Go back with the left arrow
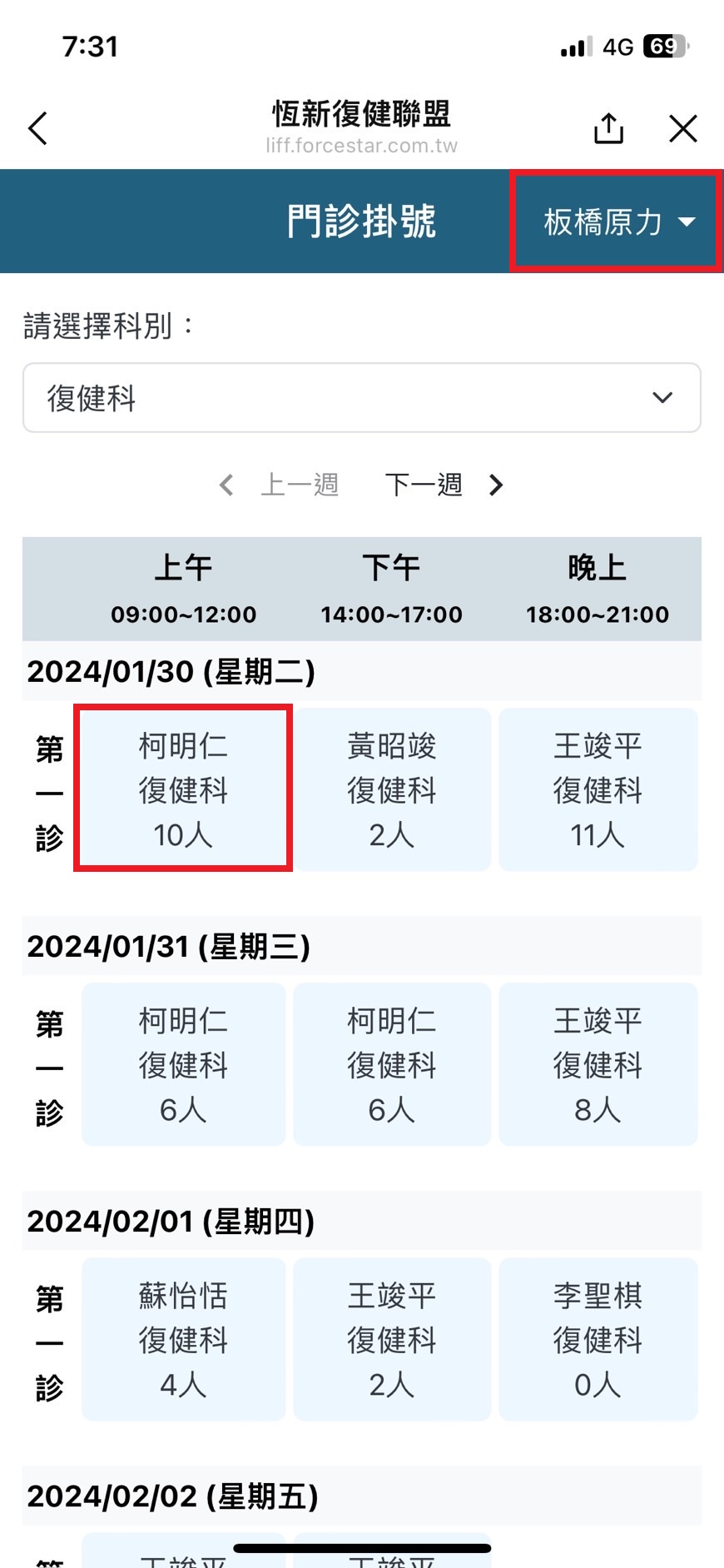The height and width of the screenshot is (1568, 724). [38, 128]
